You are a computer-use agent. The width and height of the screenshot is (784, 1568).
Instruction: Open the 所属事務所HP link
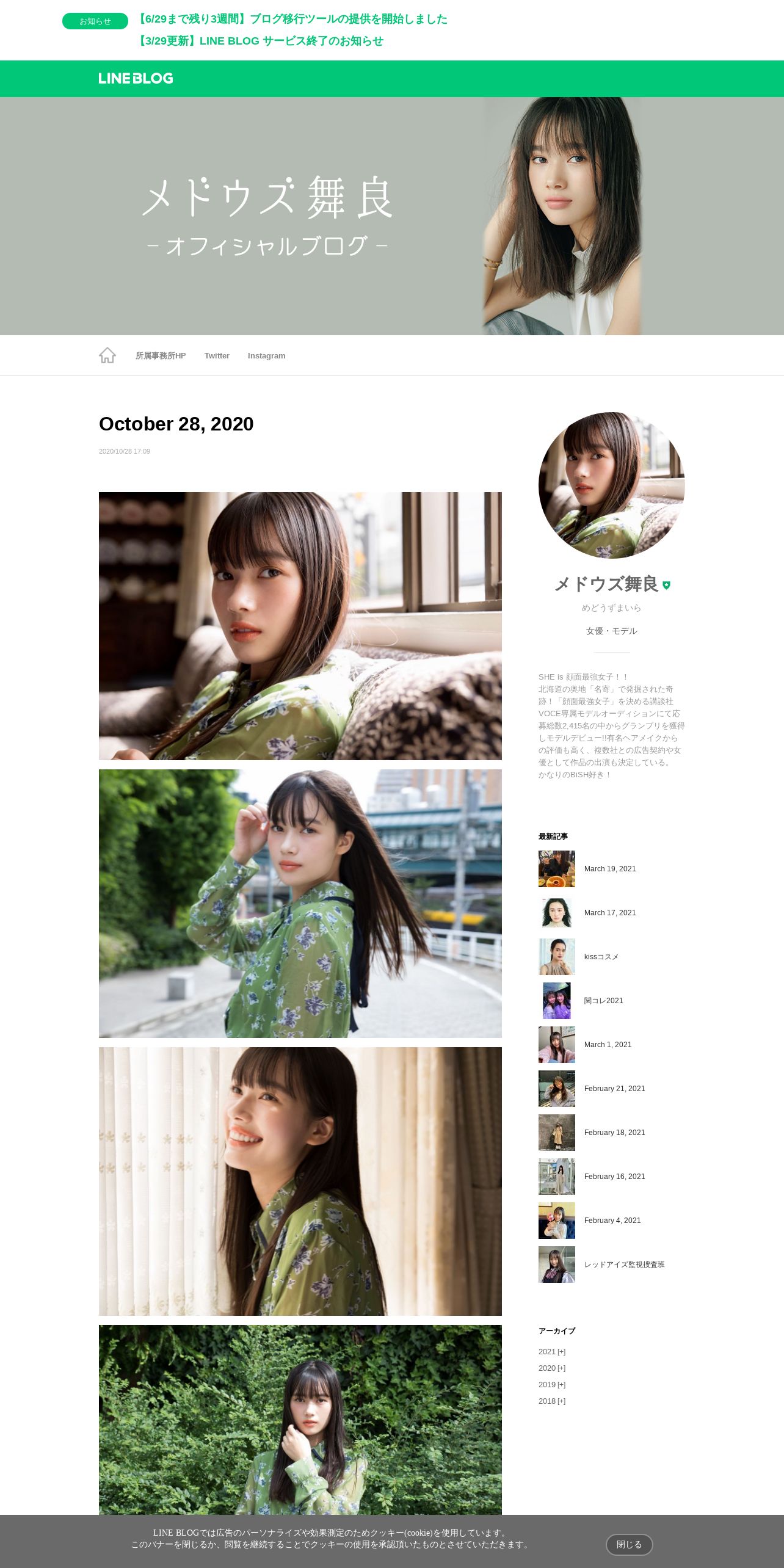tap(161, 355)
